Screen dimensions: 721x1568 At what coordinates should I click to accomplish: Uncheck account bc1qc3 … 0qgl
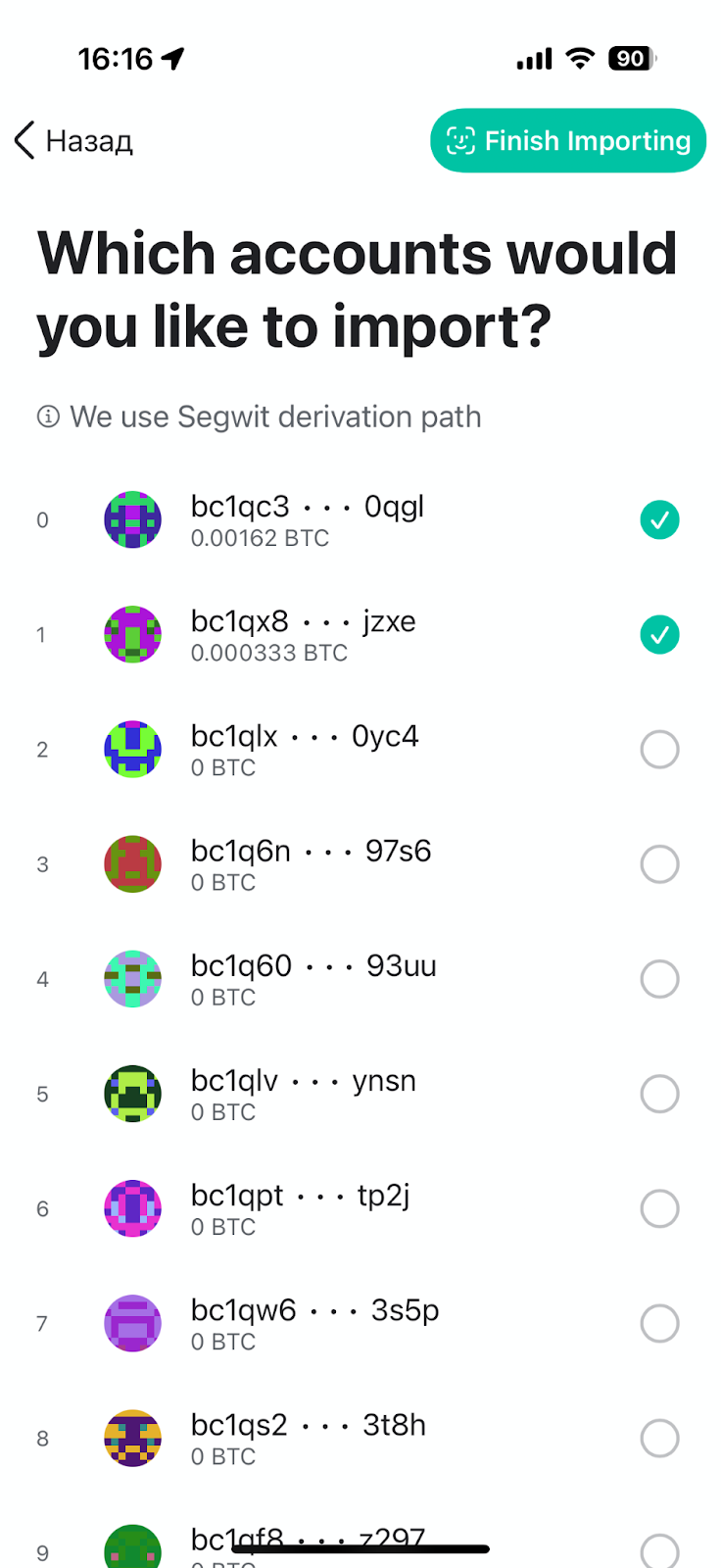[659, 520]
